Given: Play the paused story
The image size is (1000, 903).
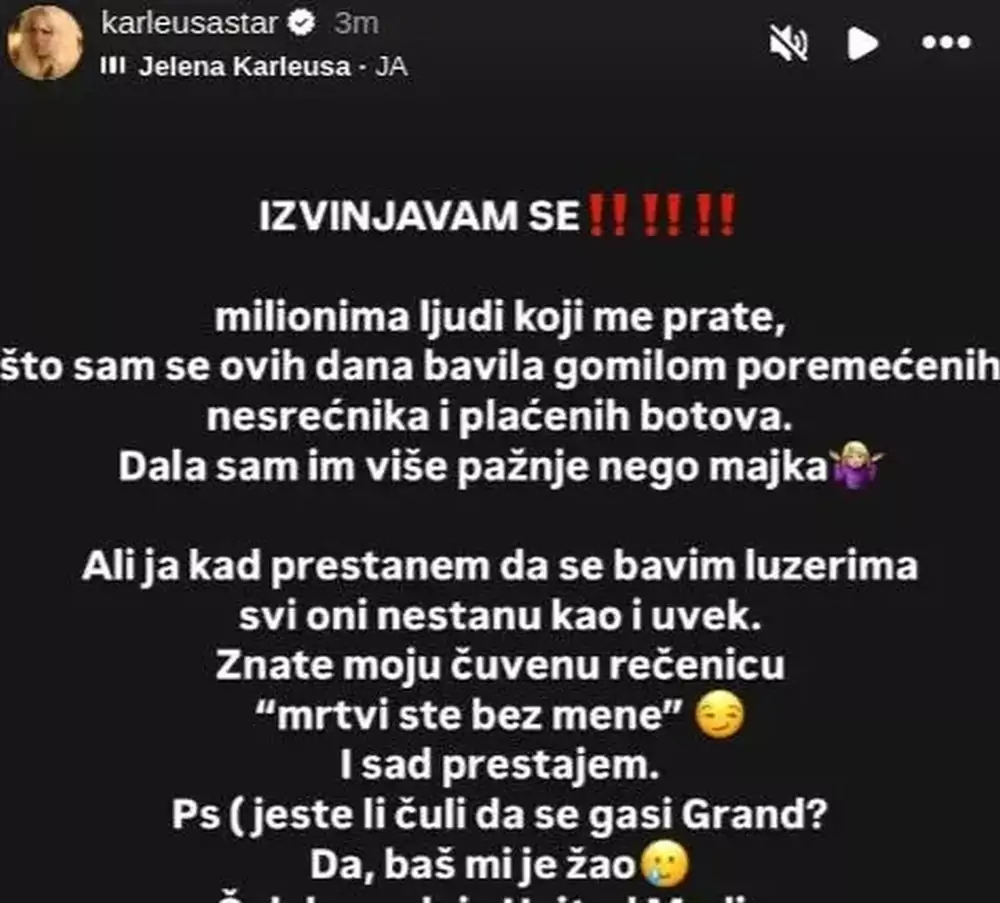Looking at the screenshot, I should tap(862, 43).
